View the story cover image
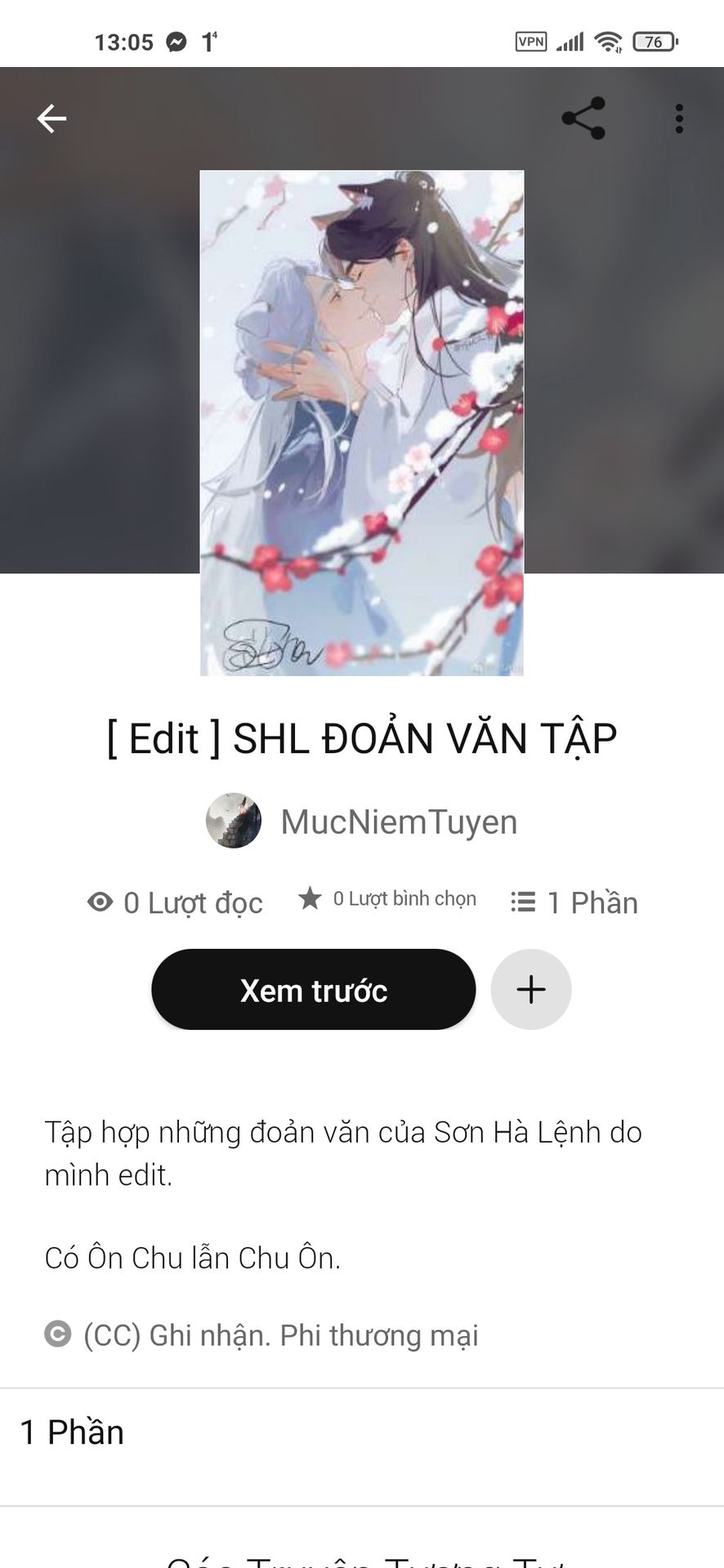 pos(361,422)
